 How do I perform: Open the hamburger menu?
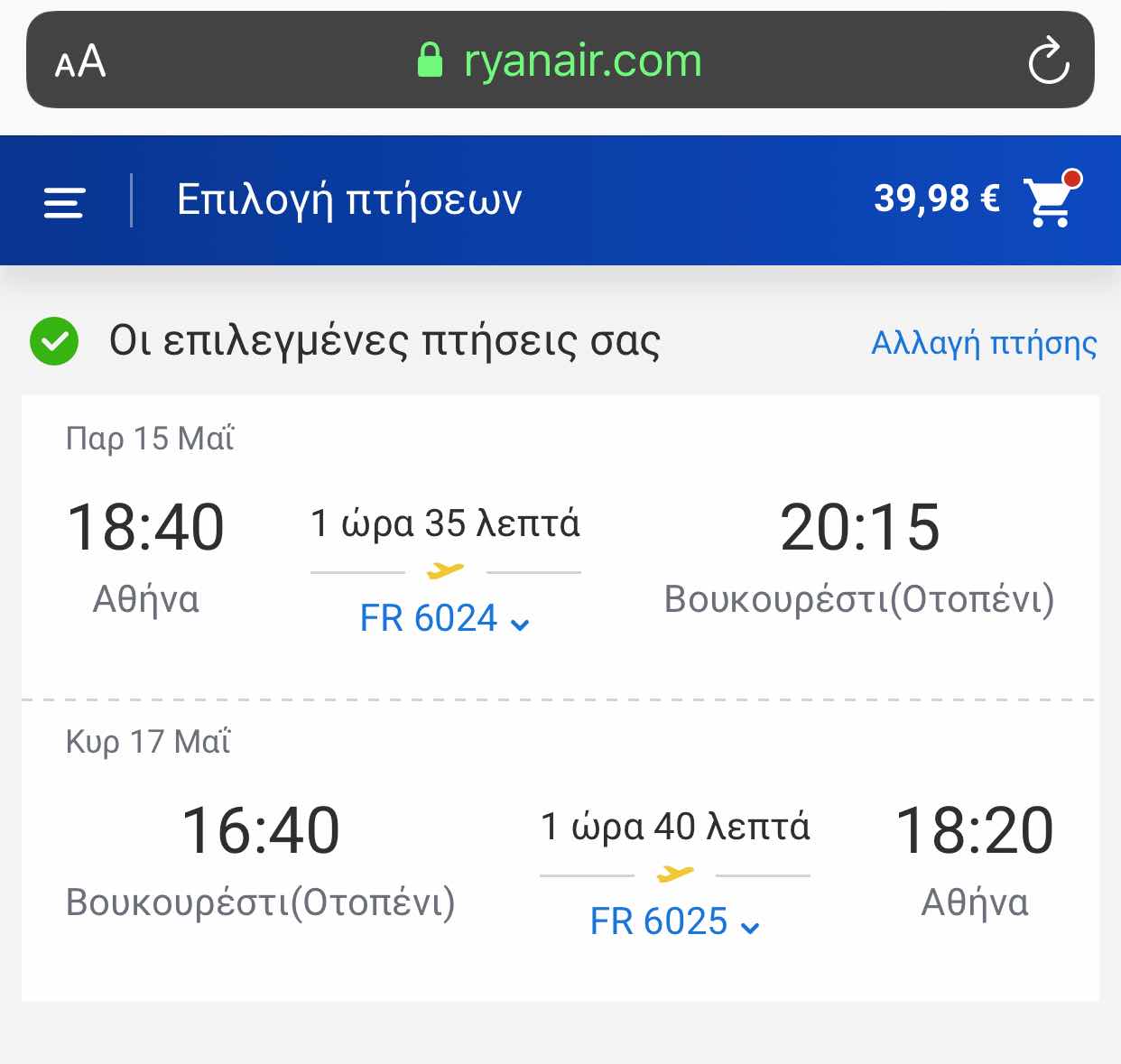click(64, 202)
